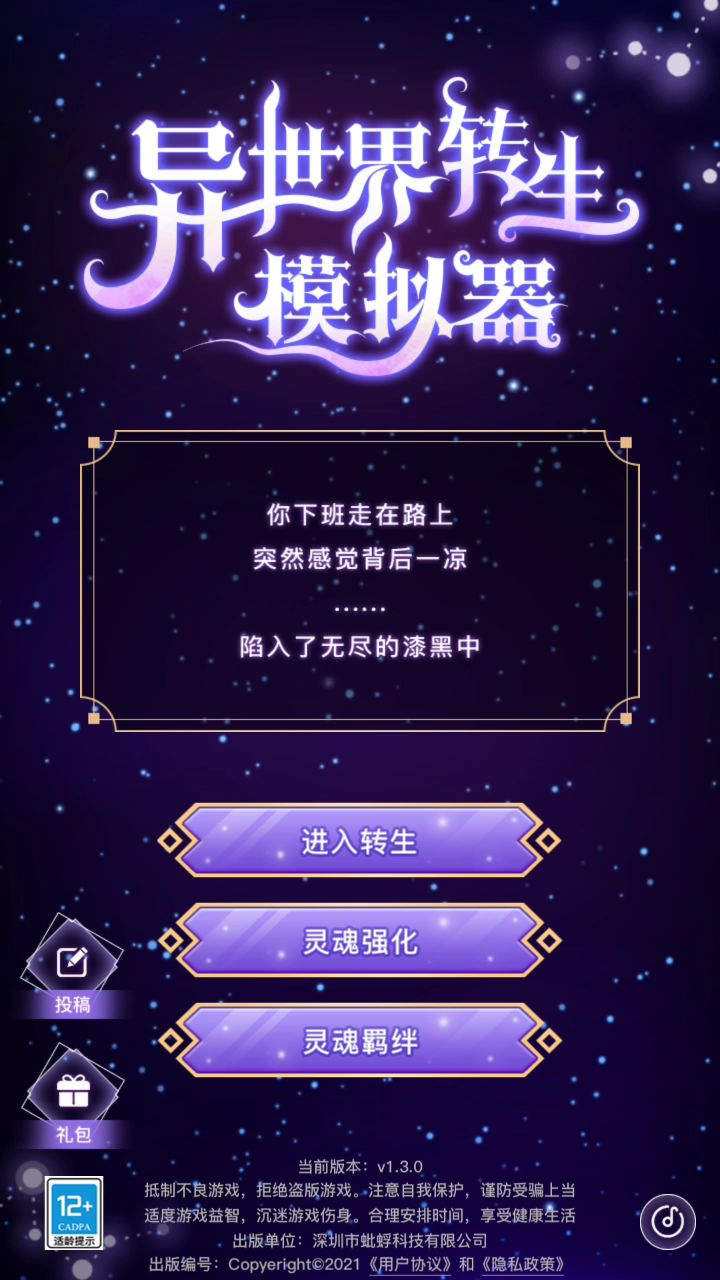The width and height of the screenshot is (720, 1280).
Task: View the CADPA 12+ age rating notice
Action: click(x=74, y=1212)
